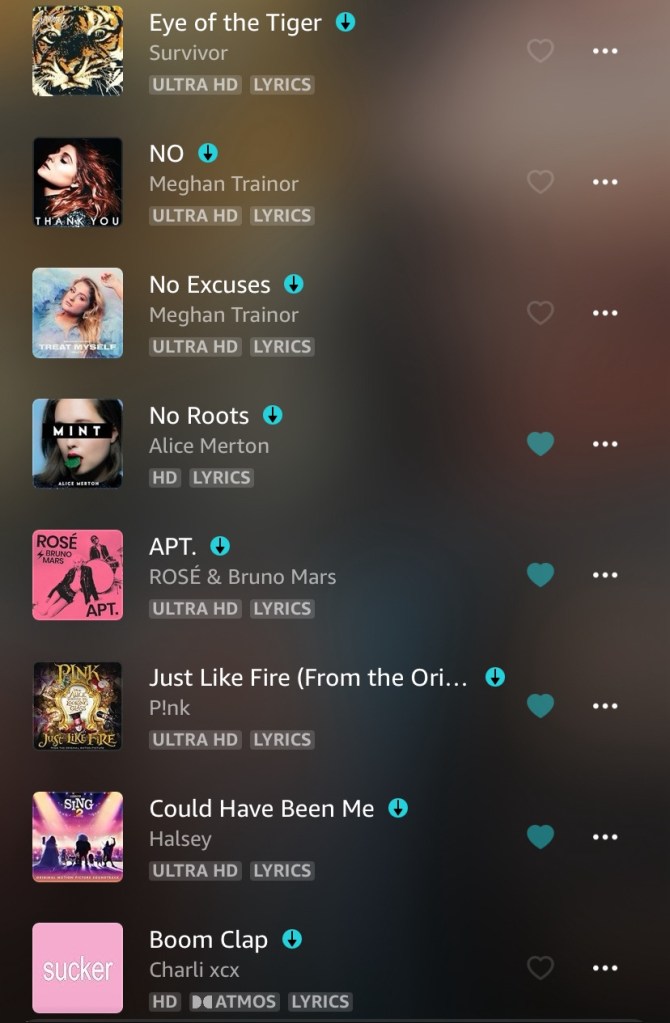Image resolution: width=670 pixels, height=1023 pixels.
Task: Unlike Just Like Fire
Action: [x=540, y=705]
